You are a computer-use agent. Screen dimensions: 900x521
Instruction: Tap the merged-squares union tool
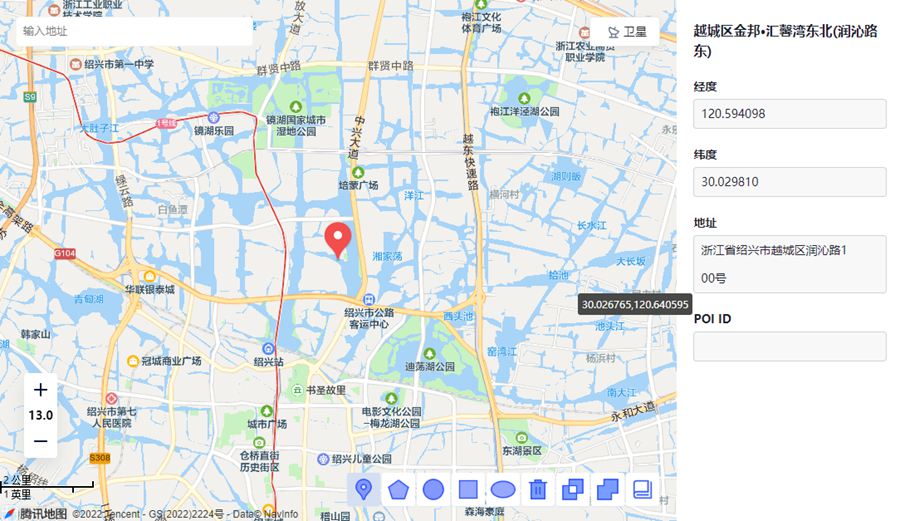pyautogui.click(x=607, y=489)
